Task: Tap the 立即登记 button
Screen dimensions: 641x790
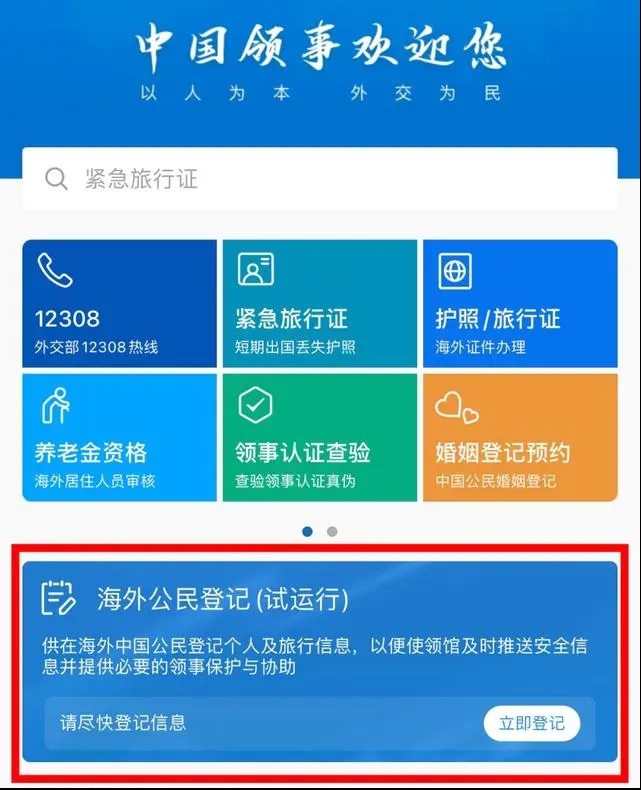Action: 531,723
